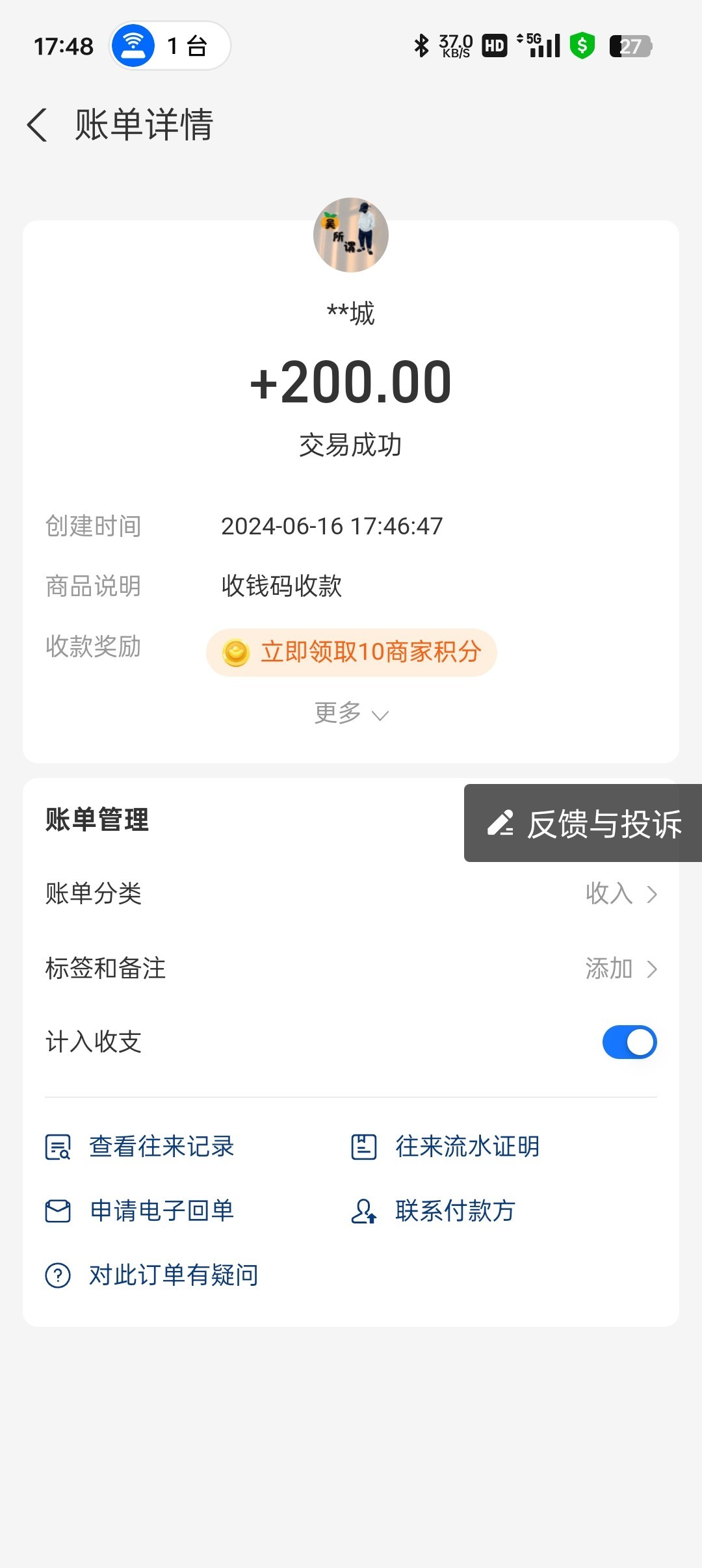Tap the payer avatar for **城
The height and width of the screenshot is (1568, 702).
pos(351,235)
